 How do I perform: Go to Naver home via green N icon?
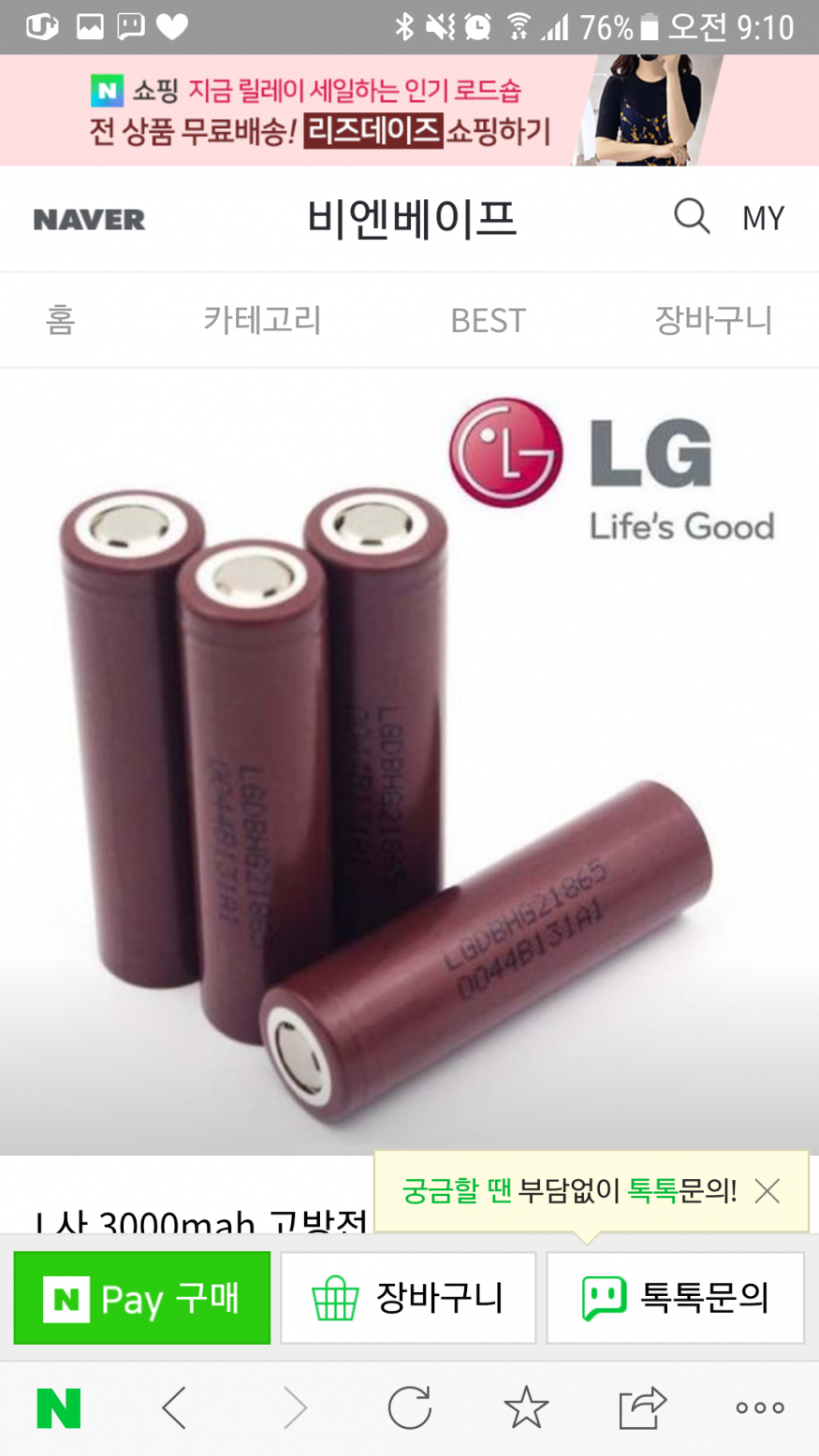59,1407
